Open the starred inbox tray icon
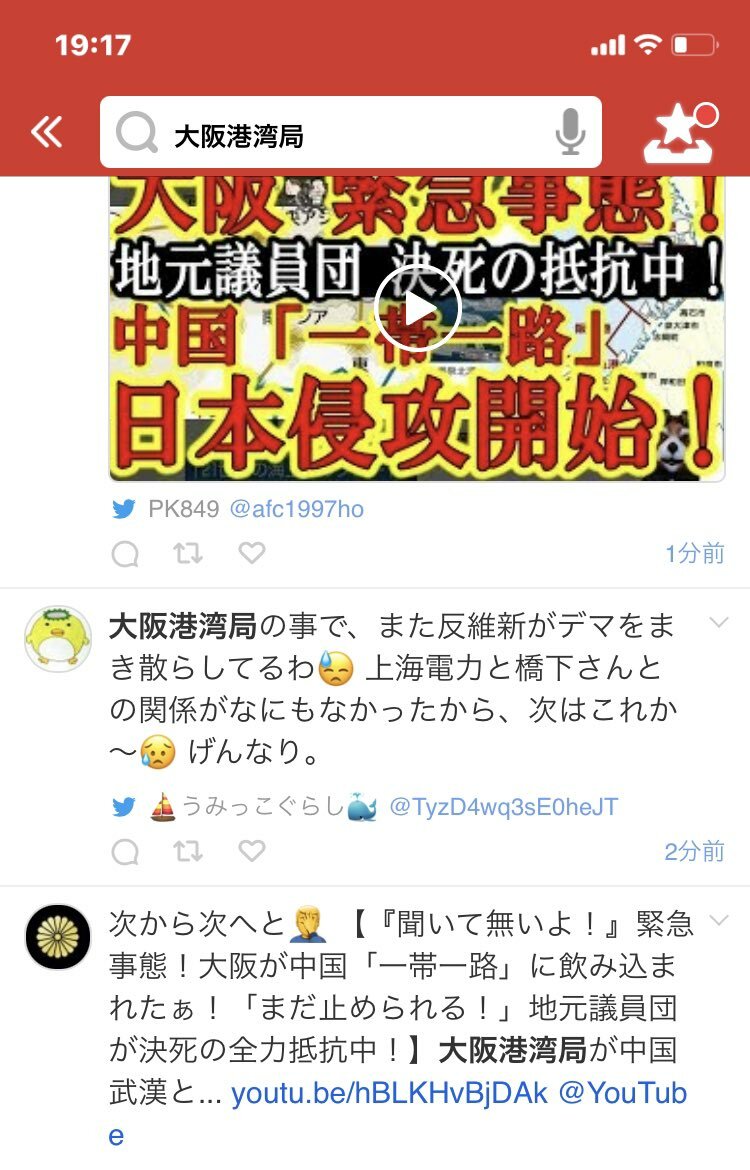Viewport: 750px width, 1170px height. [681, 134]
